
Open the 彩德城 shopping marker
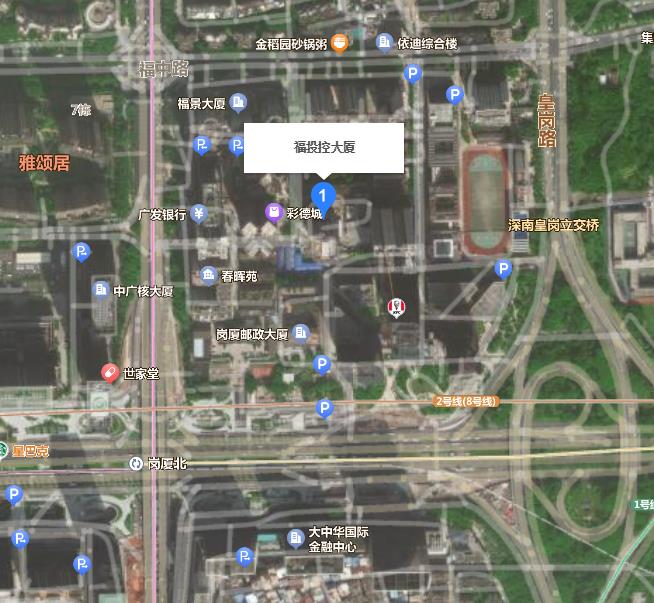coord(272,212)
